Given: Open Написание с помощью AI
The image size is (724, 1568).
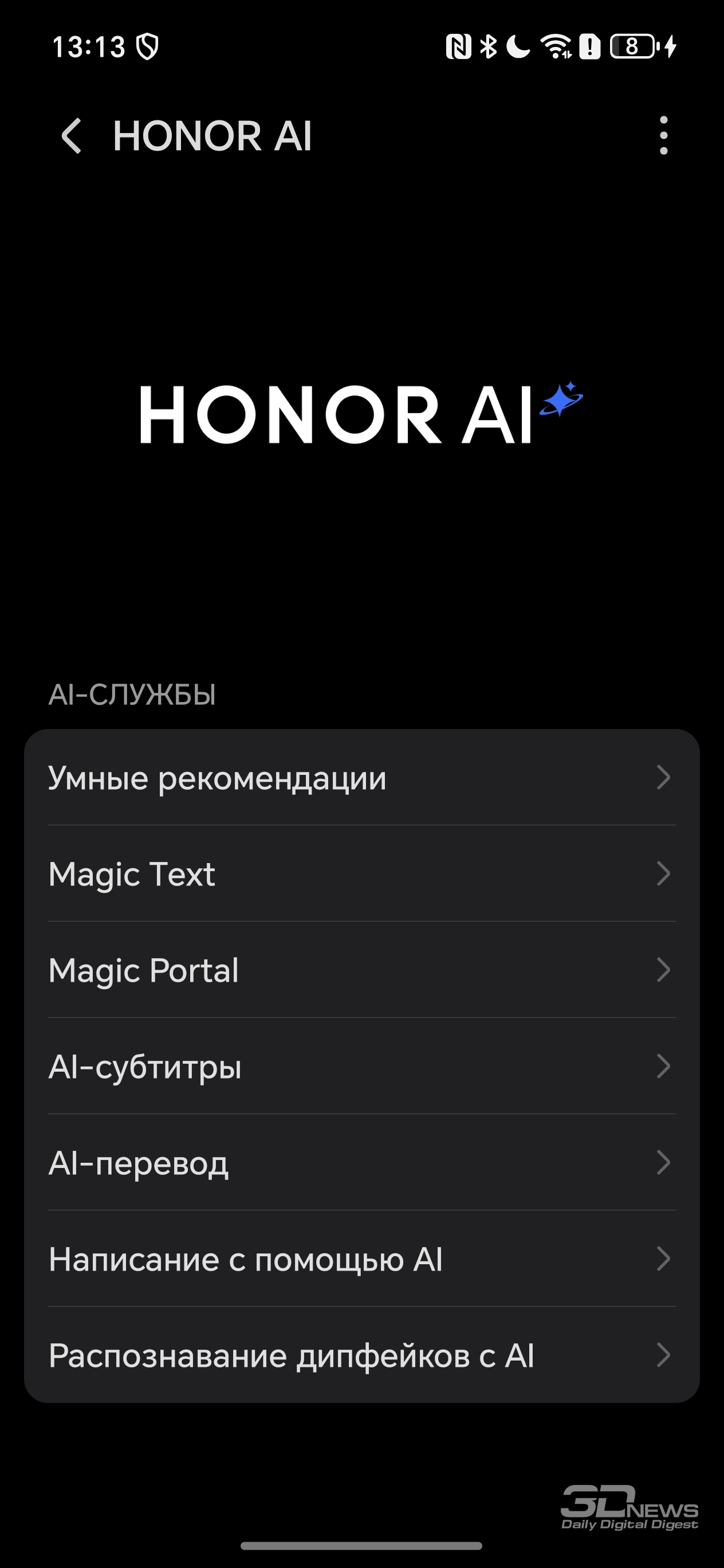Looking at the screenshot, I should [x=362, y=1258].
